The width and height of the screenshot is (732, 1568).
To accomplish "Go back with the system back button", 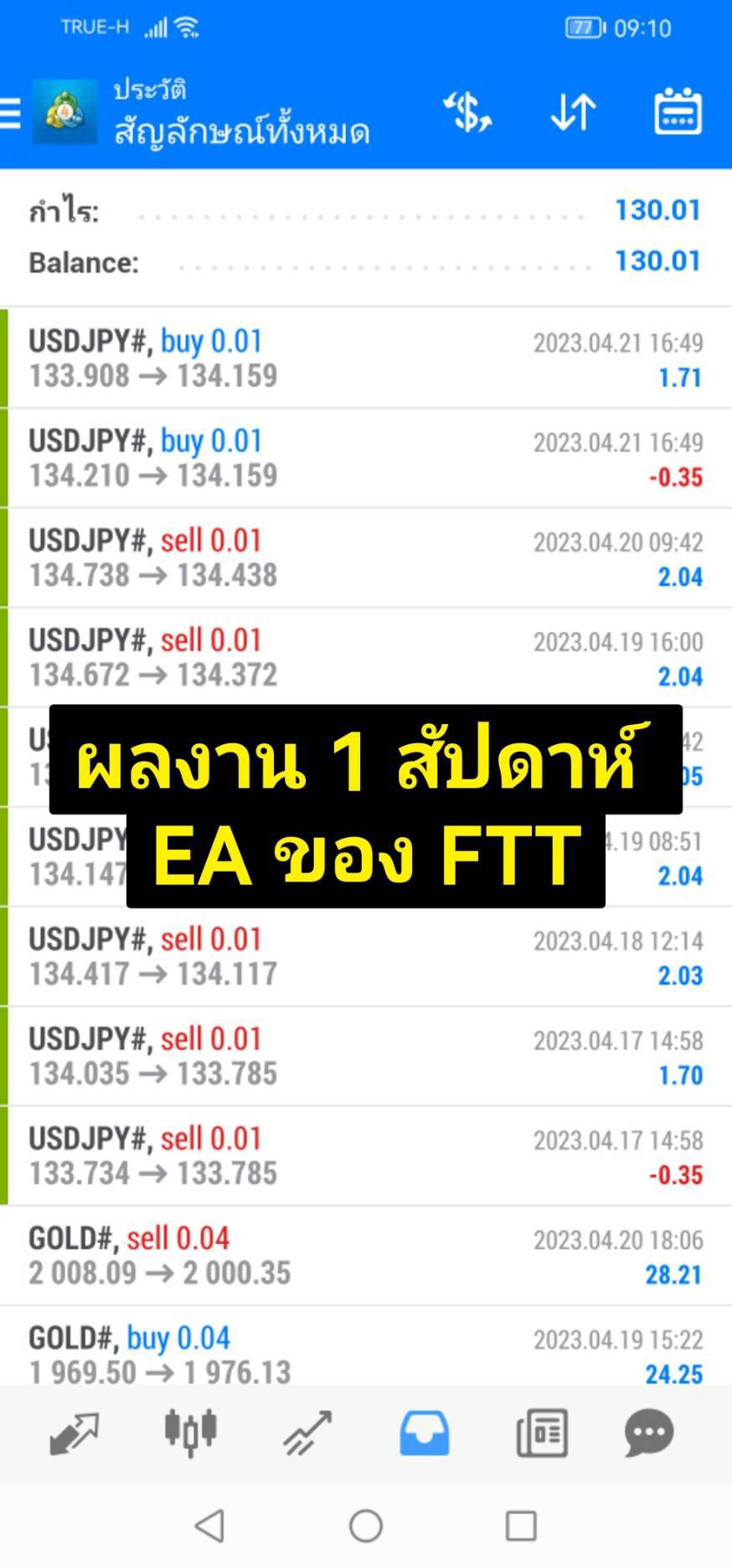I will click(209, 1525).
